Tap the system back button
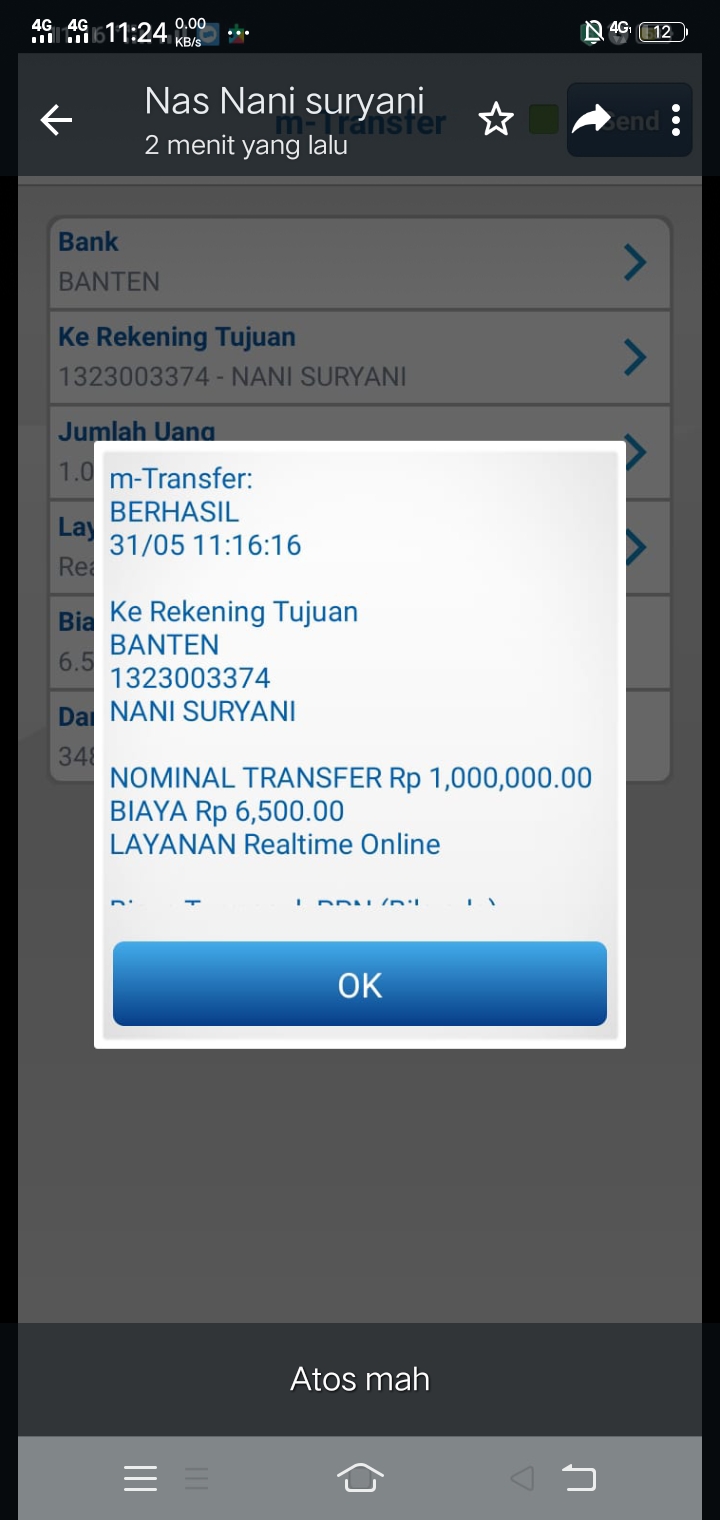 [x=578, y=1477]
